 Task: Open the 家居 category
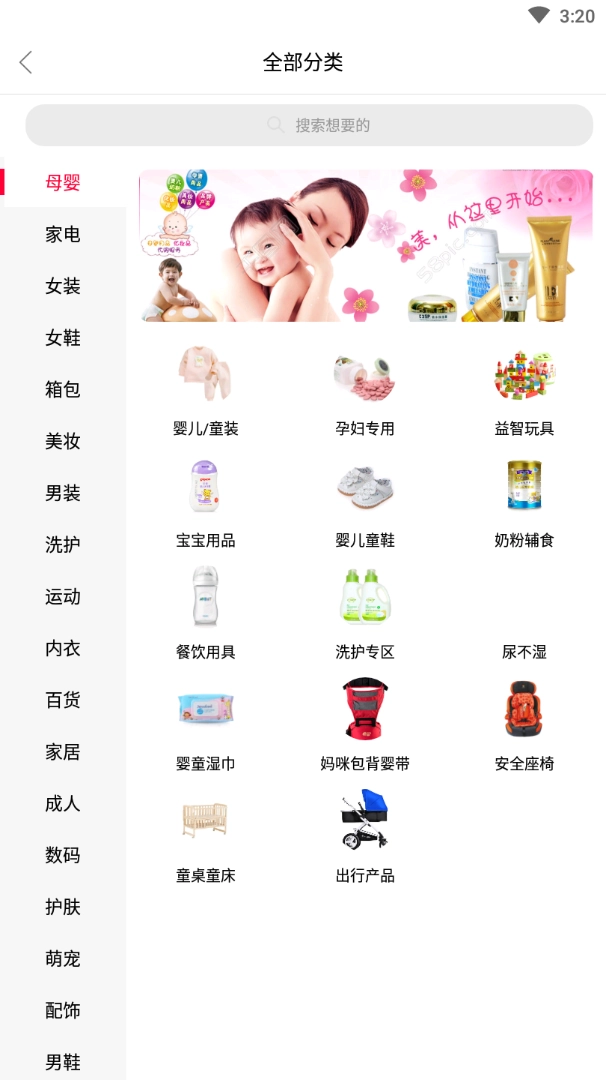coord(62,751)
